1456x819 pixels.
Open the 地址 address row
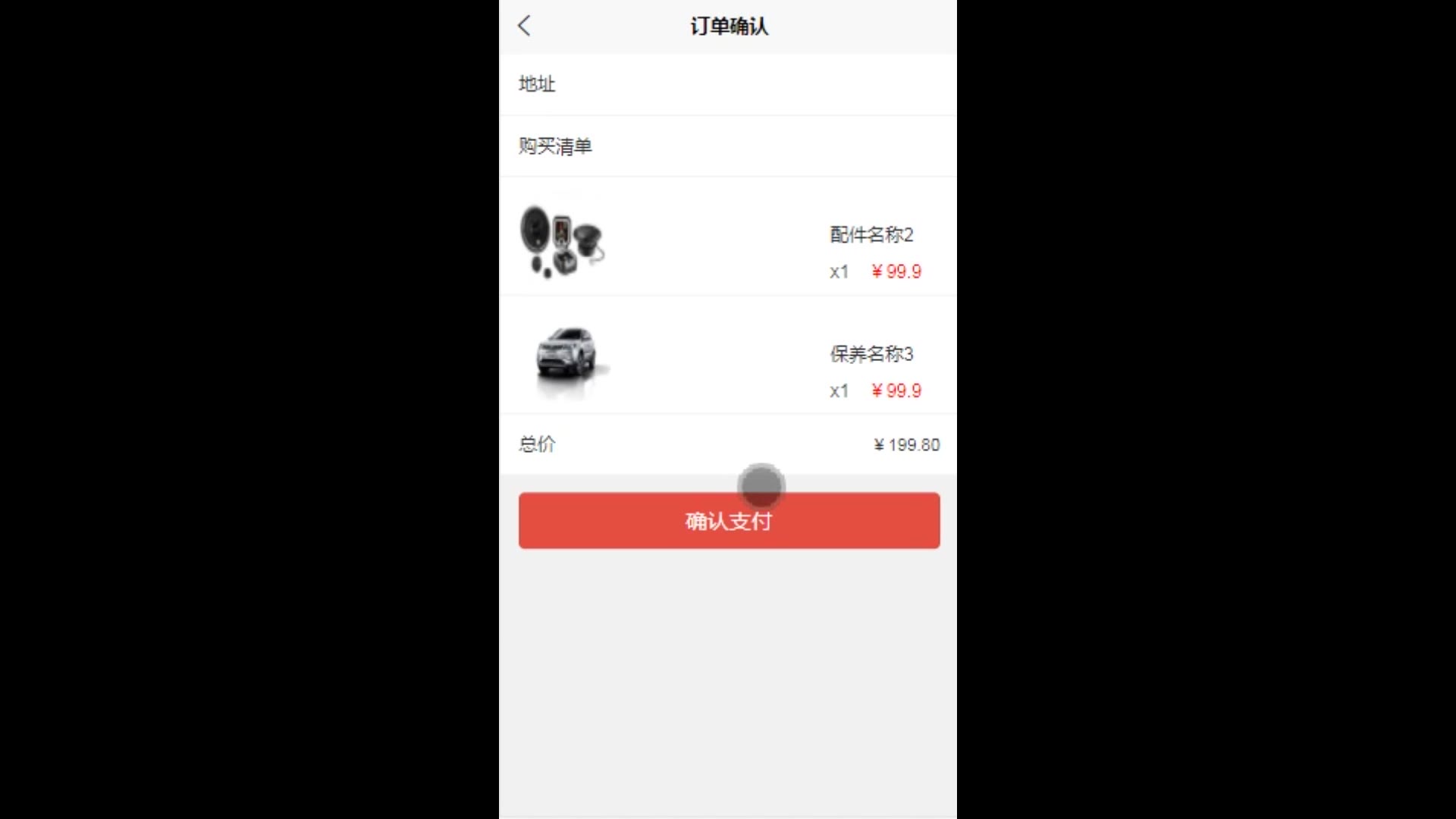click(726, 84)
